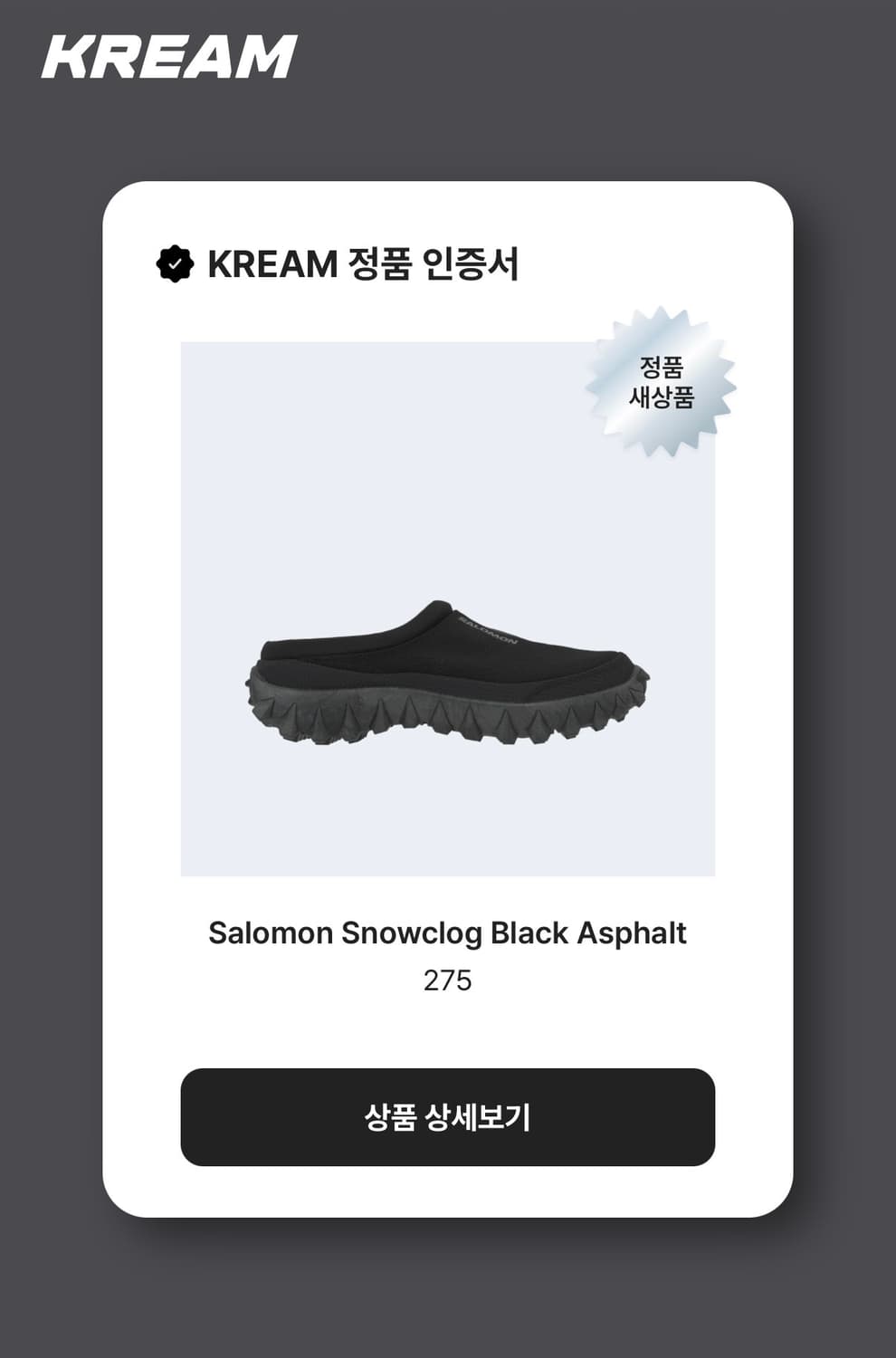896x1358 pixels.
Task: Select the black verification badge checkmark icon
Action: click(x=176, y=263)
